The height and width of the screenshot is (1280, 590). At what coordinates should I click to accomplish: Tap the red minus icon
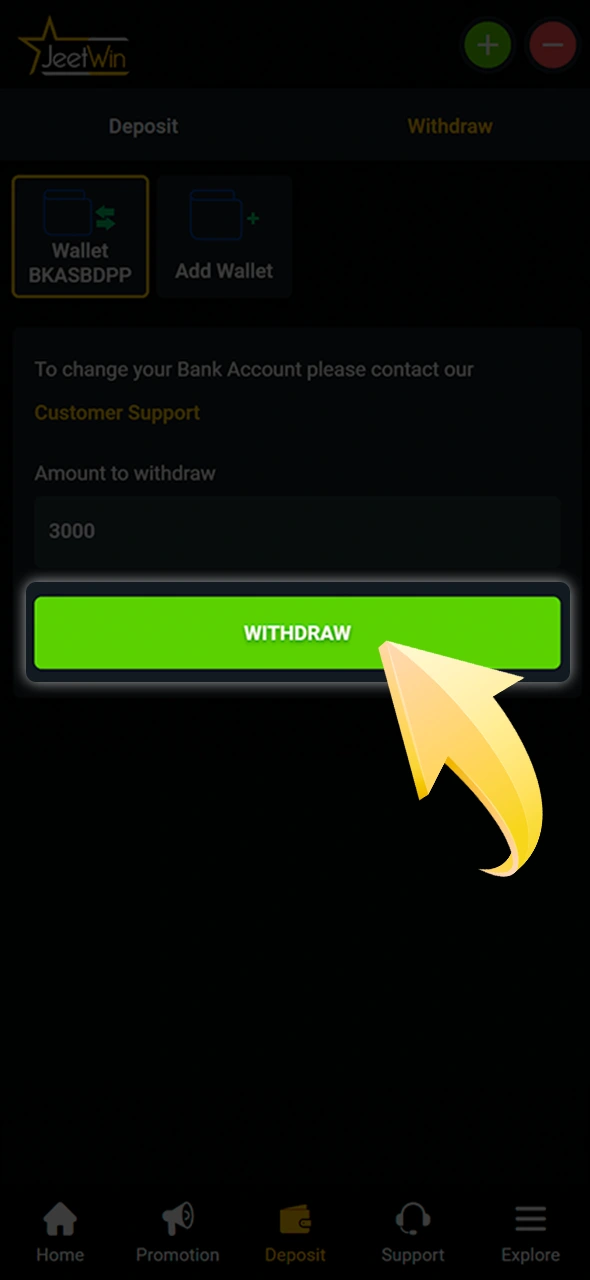553,45
